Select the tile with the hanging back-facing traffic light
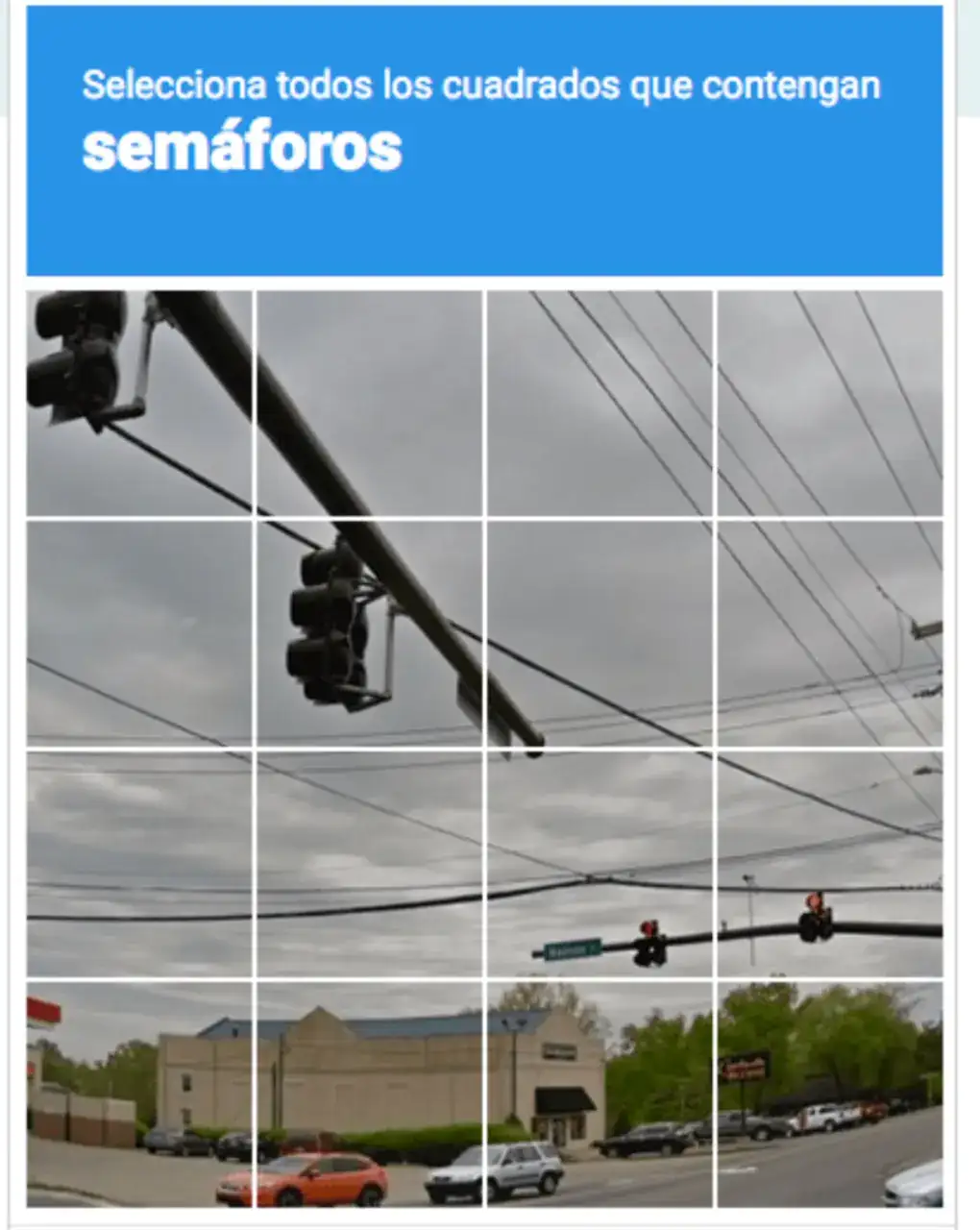Viewport: 980px width, 1230px height. click(x=369, y=633)
